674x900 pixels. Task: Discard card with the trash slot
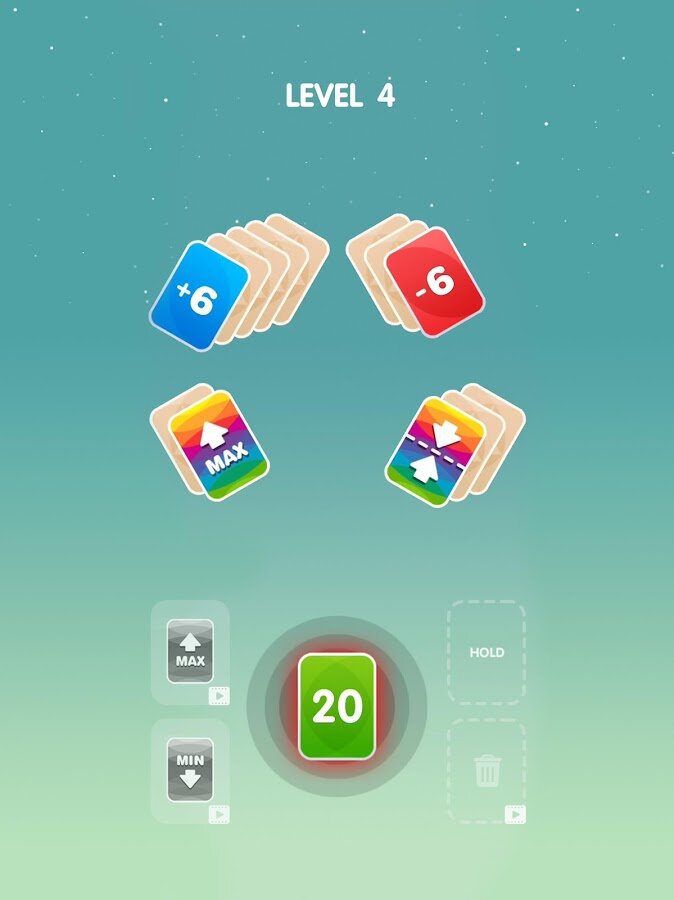coord(486,771)
